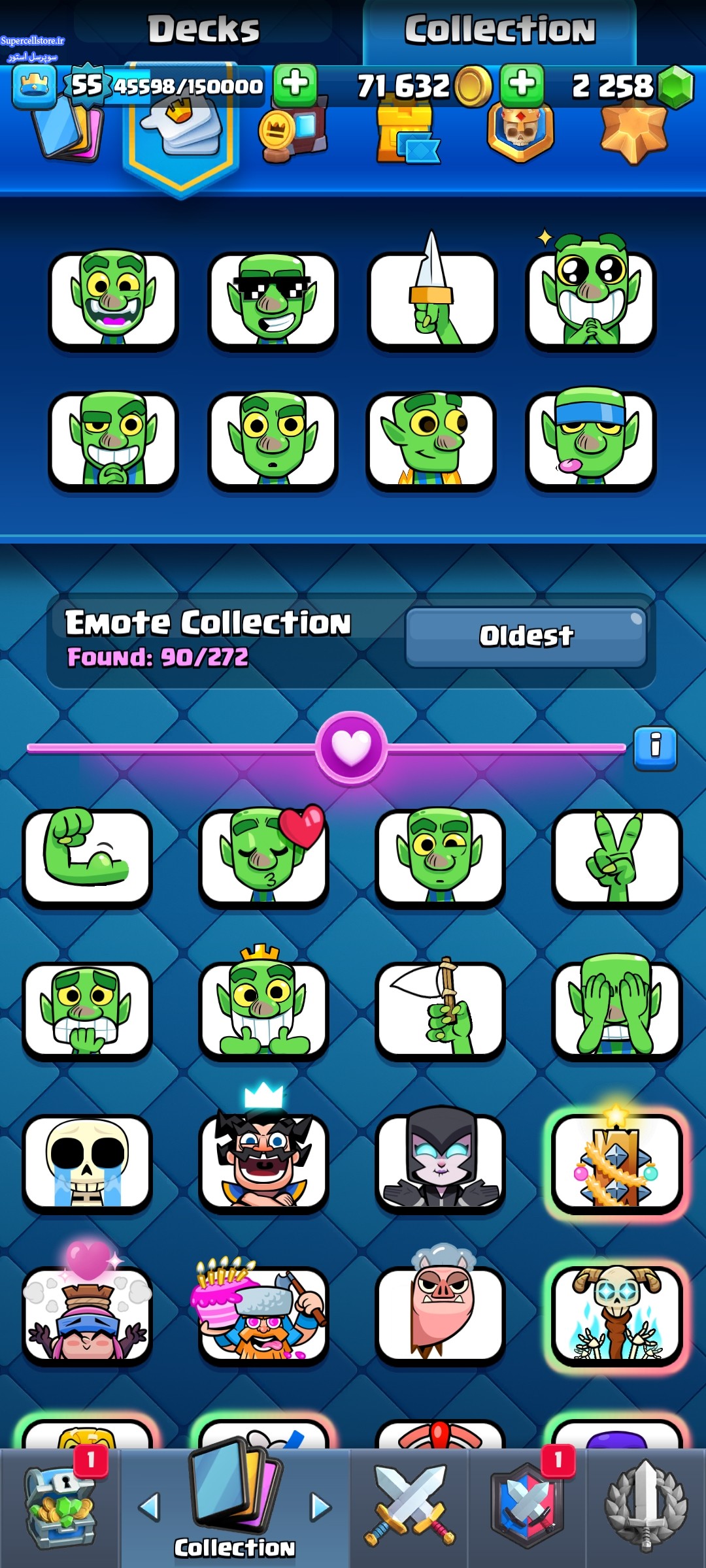The image size is (706, 1568).
Task: Tap the goblin with pixel sunglasses slot
Action: (x=273, y=300)
